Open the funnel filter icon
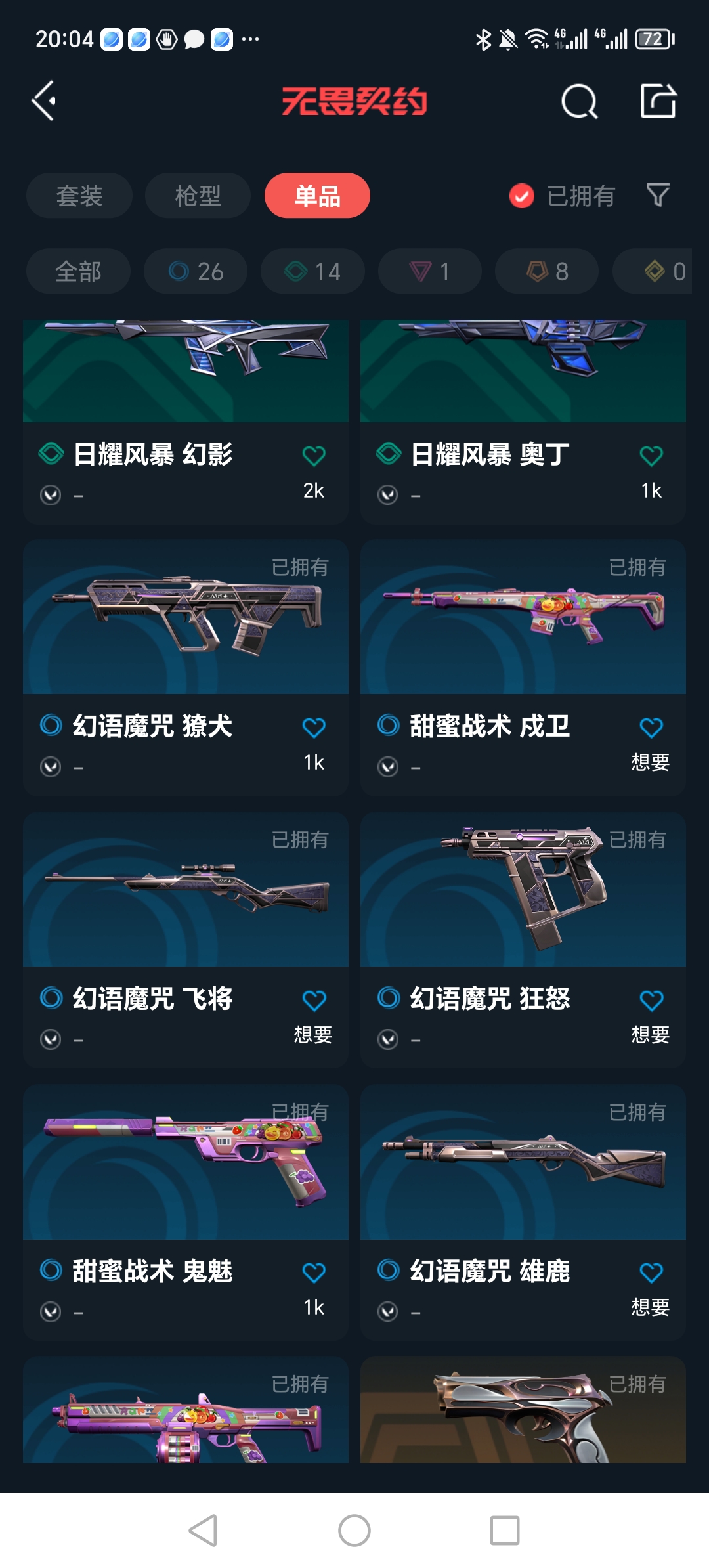The image size is (709, 1568). pyautogui.click(x=658, y=195)
